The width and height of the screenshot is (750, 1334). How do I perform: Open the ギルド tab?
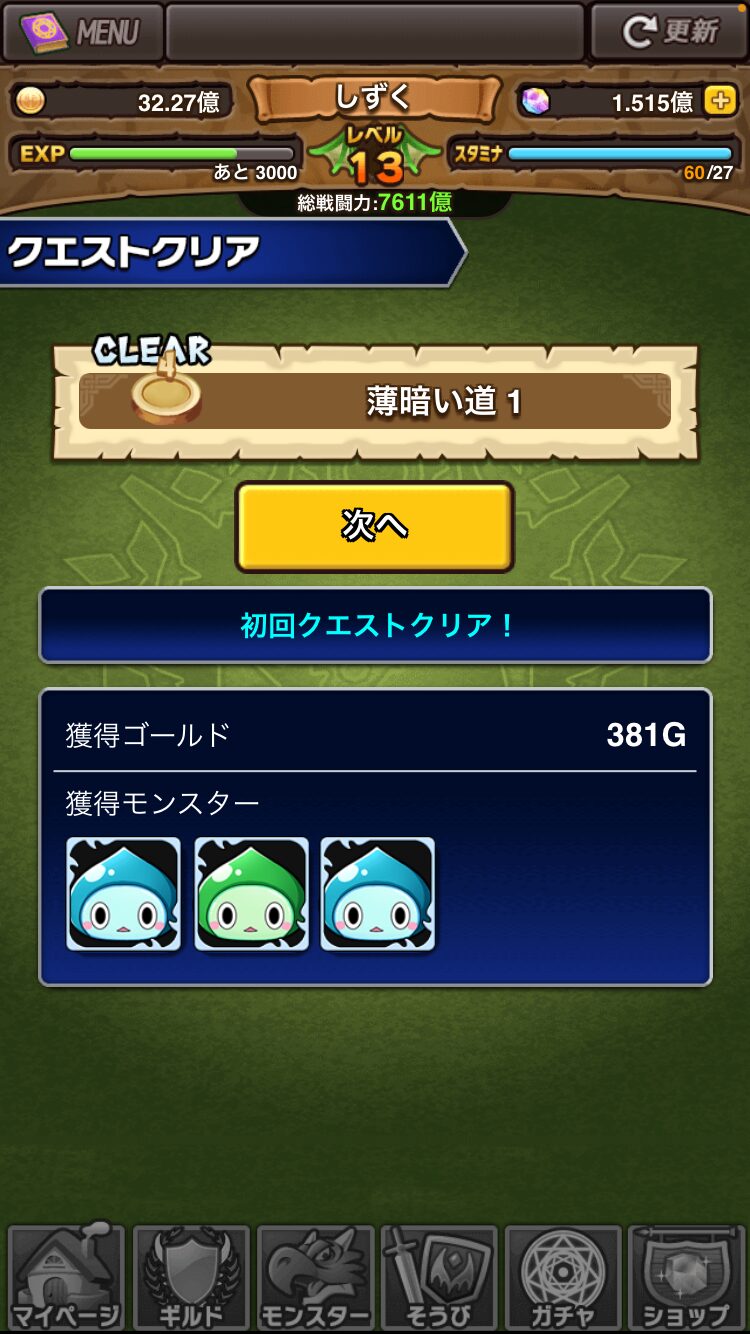point(190,1279)
